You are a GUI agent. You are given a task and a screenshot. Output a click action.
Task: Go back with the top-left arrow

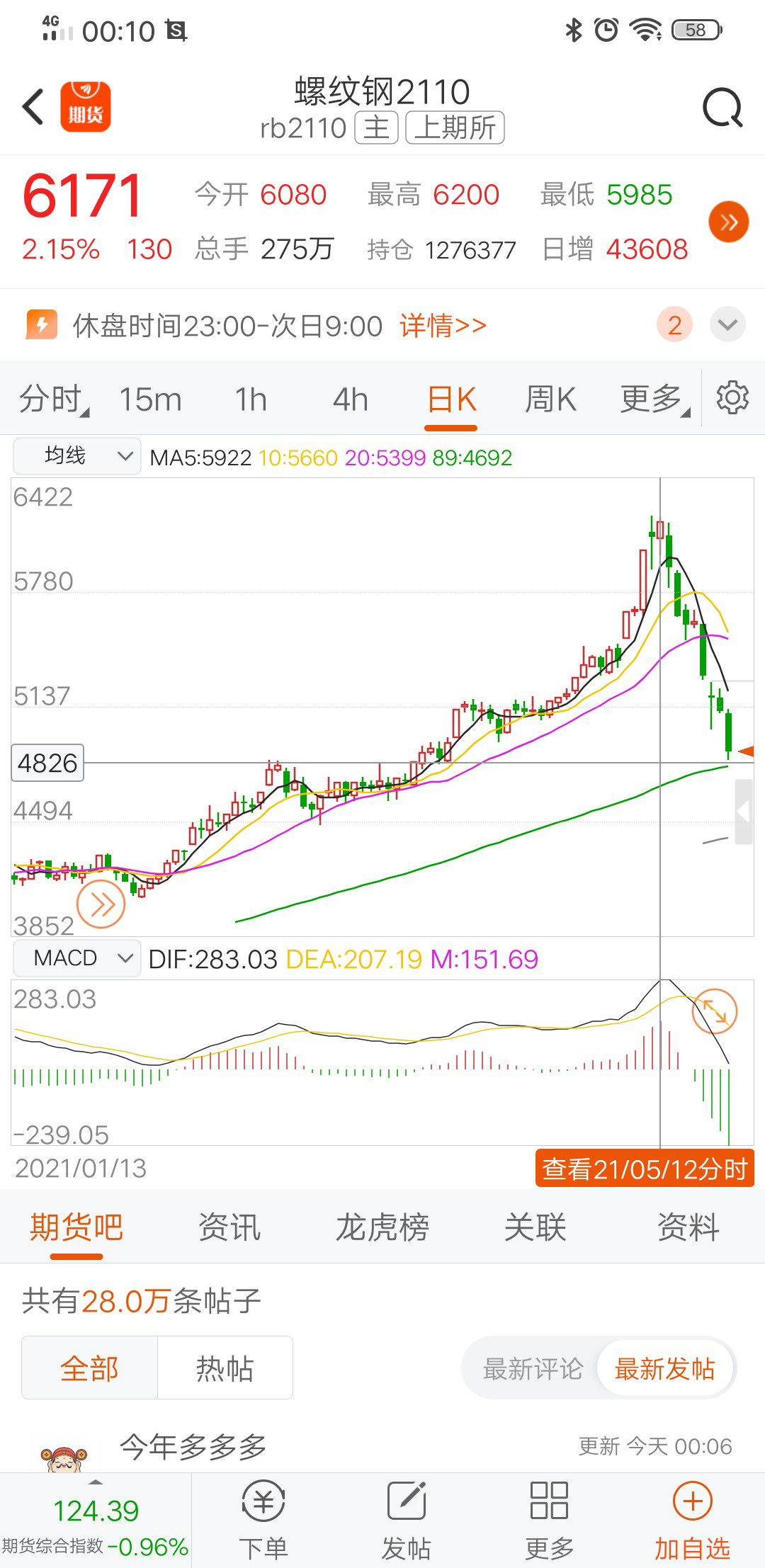(33, 107)
